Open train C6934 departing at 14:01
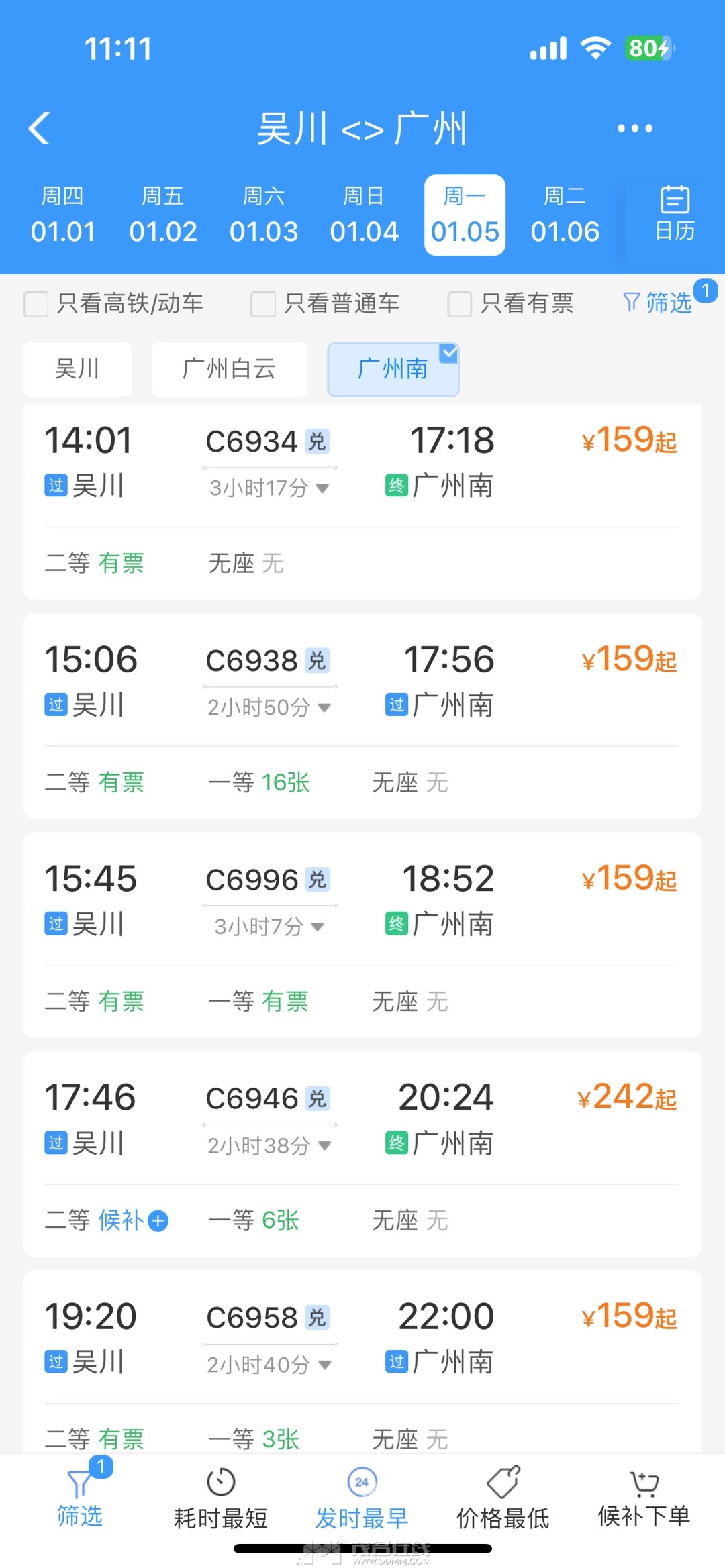This screenshot has width=725, height=1568. tap(362, 463)
